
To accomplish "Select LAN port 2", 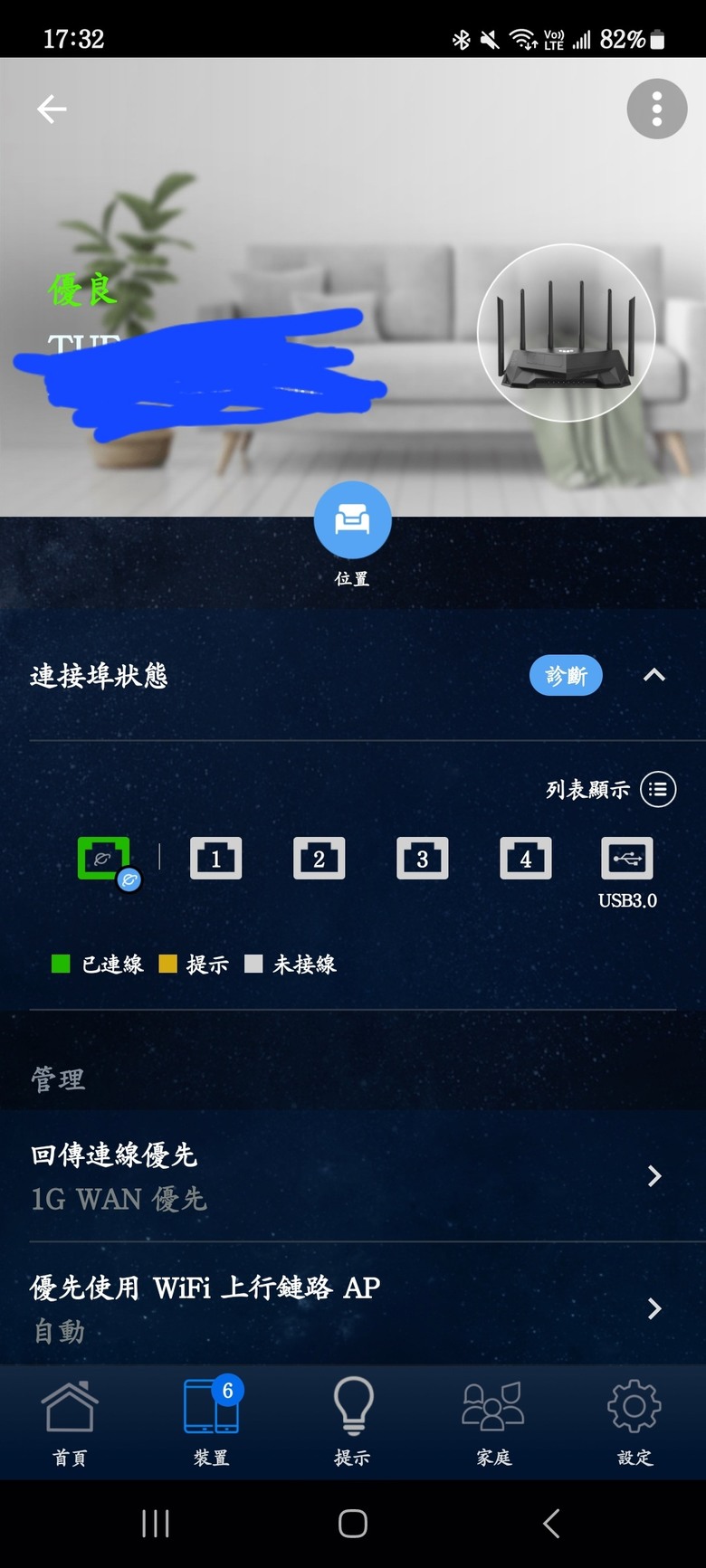I will pyautogui.click(x=320, y=859).
